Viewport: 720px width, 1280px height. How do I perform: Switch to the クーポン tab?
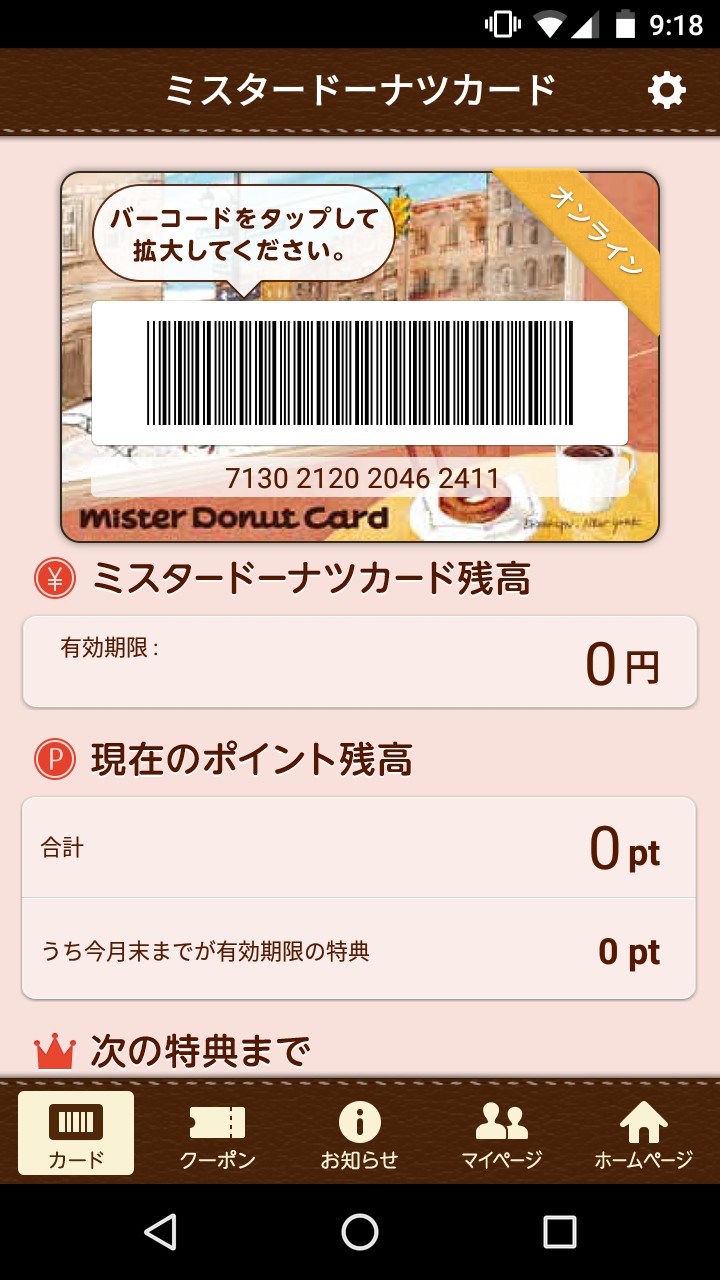pyautogui.click(x=217, y=1134)
